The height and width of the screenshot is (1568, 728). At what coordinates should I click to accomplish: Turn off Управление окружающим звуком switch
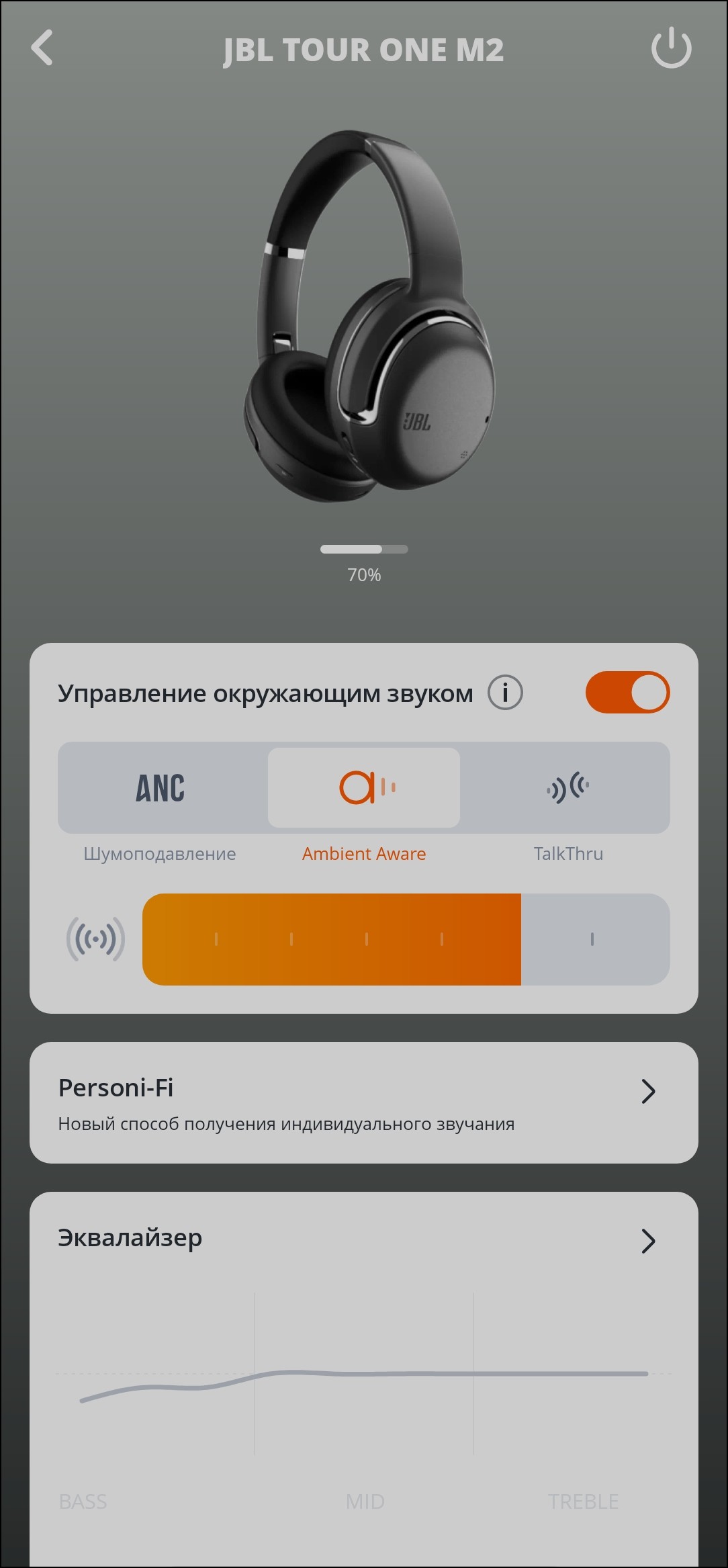(x=627, y=693)
